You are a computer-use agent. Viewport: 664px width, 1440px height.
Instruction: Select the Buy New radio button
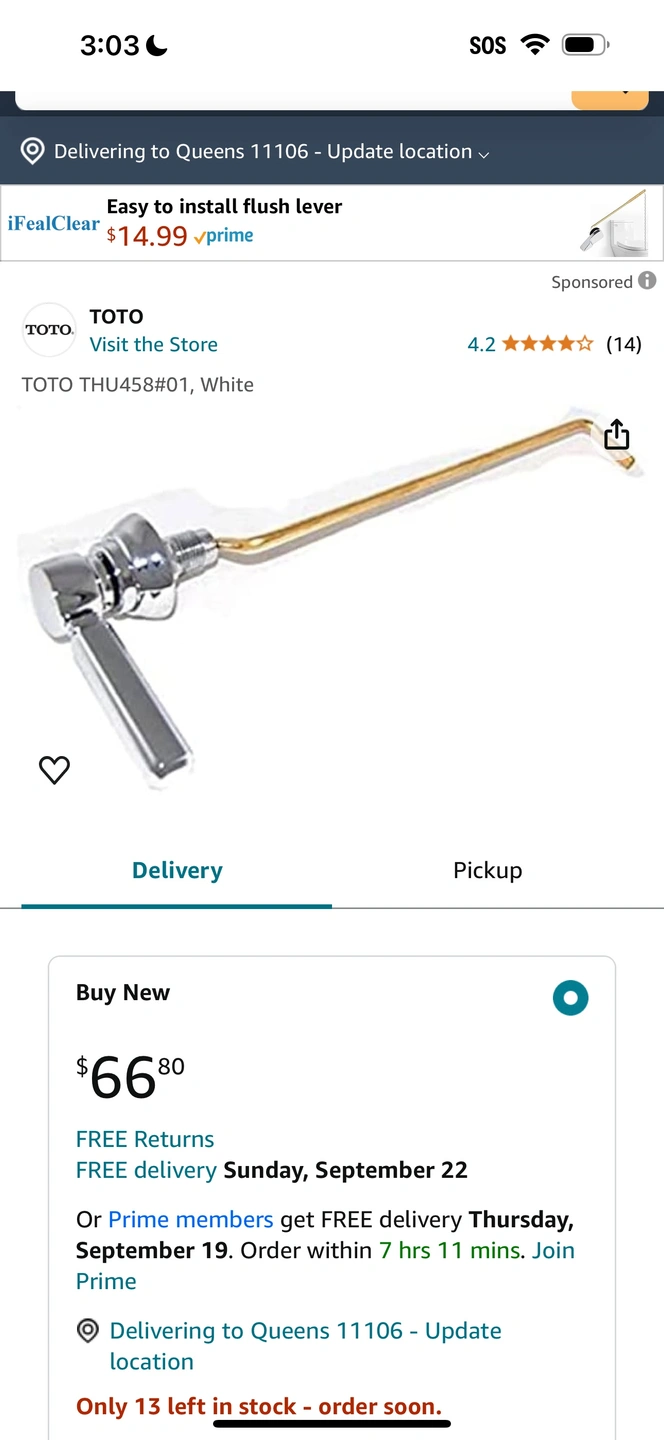571,997
